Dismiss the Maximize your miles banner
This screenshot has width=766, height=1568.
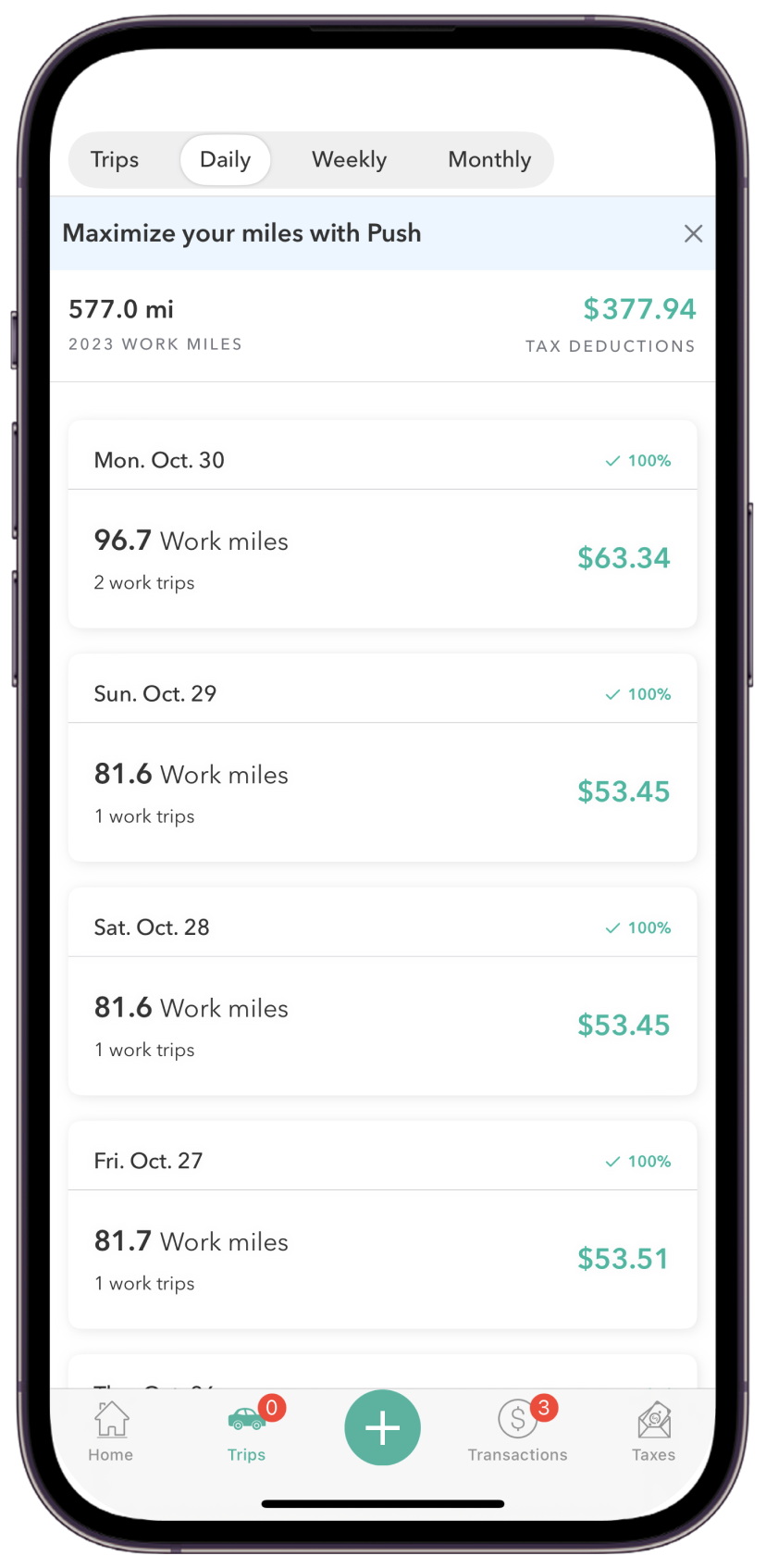point(693,233)
